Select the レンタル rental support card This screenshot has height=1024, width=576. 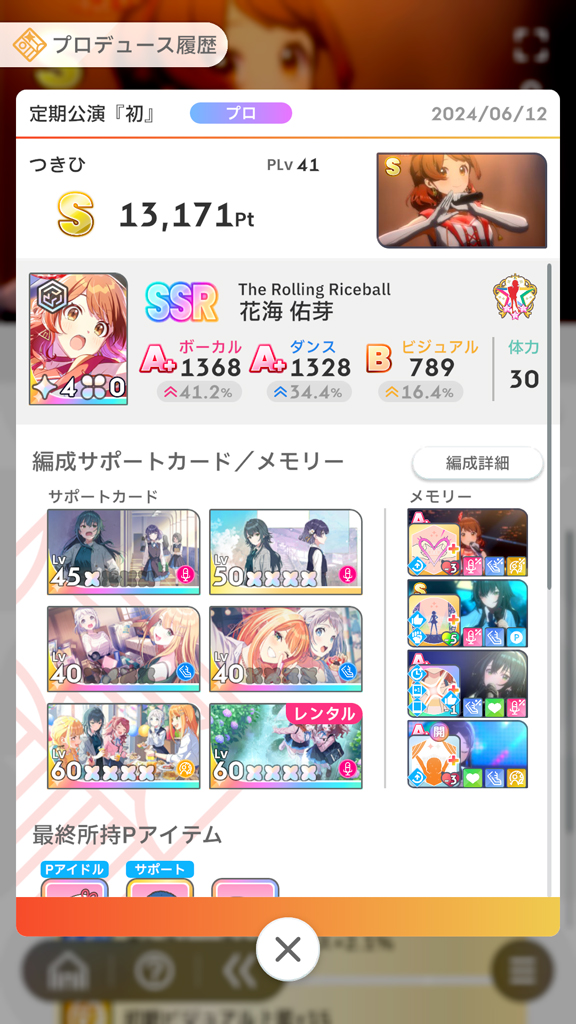click(x=286, y=746)
